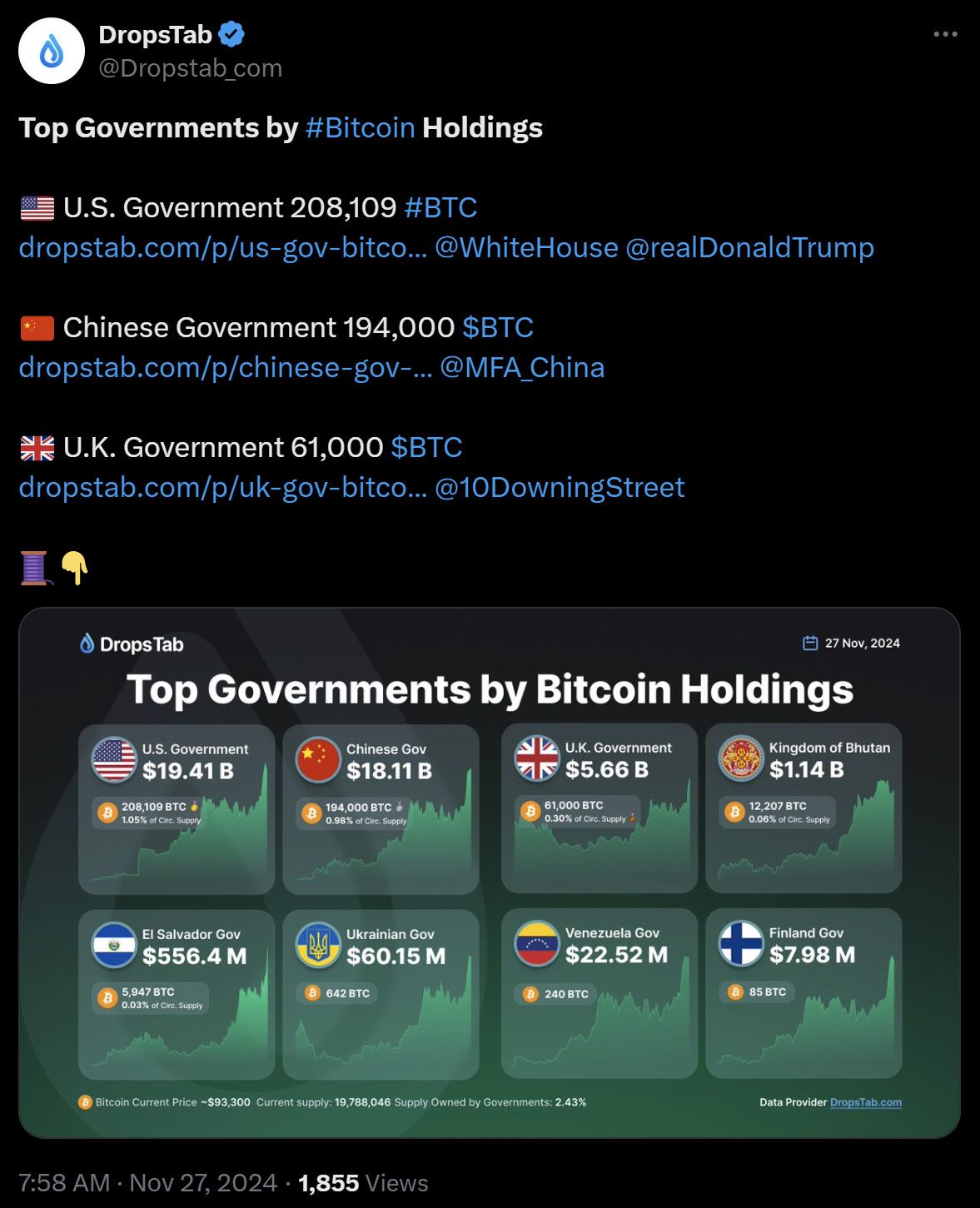Open the #BTC hashtag link
Screen dimensions: 980x1208
440,207
